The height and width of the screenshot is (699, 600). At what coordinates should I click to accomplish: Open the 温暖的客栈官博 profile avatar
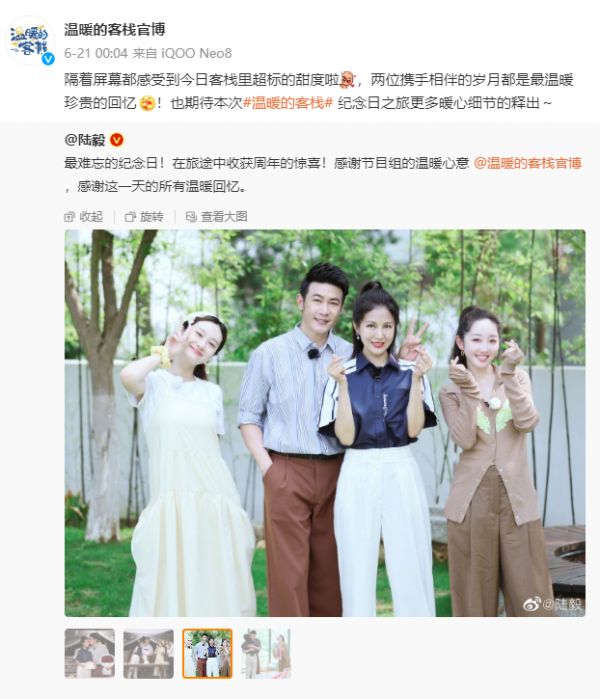pos(30,40)
